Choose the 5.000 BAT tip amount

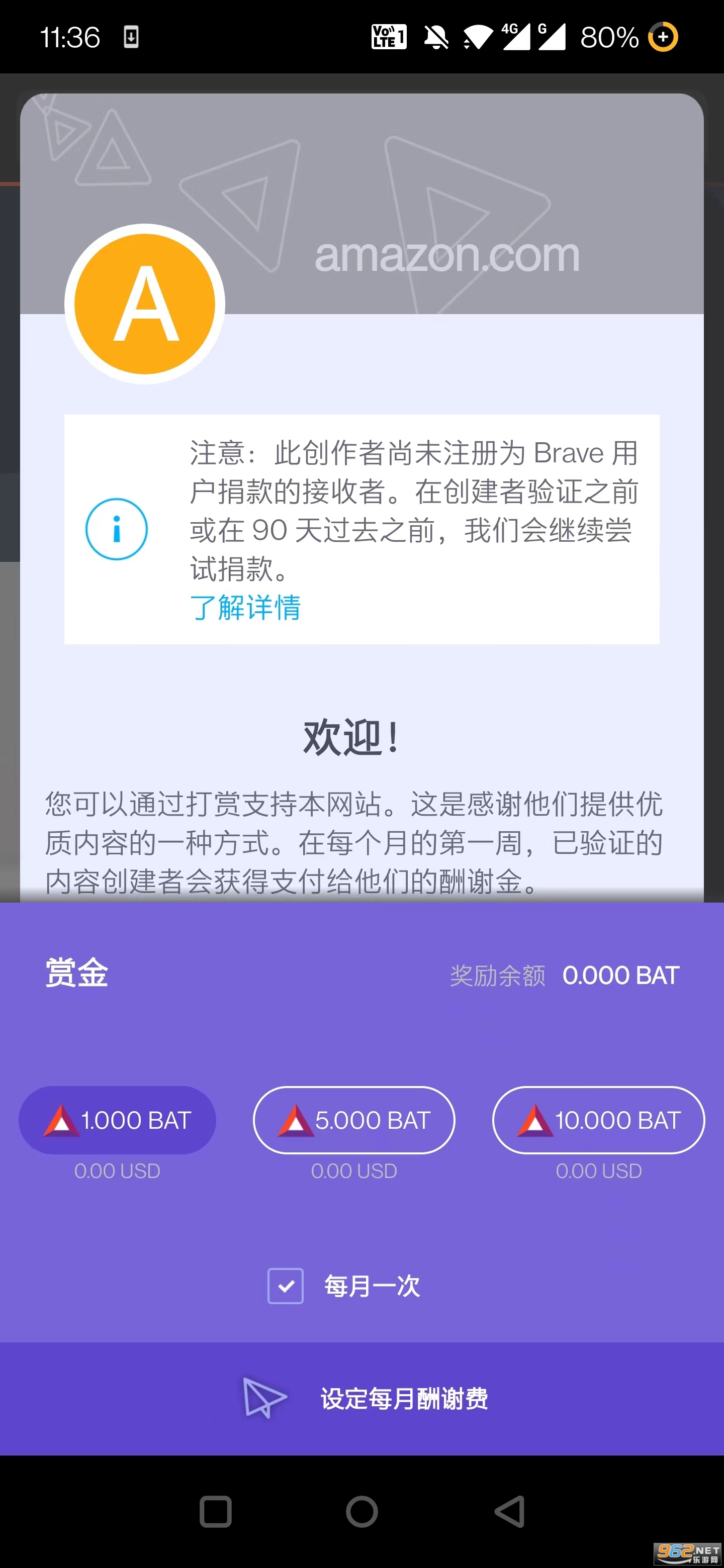(x=354, y=1120)
